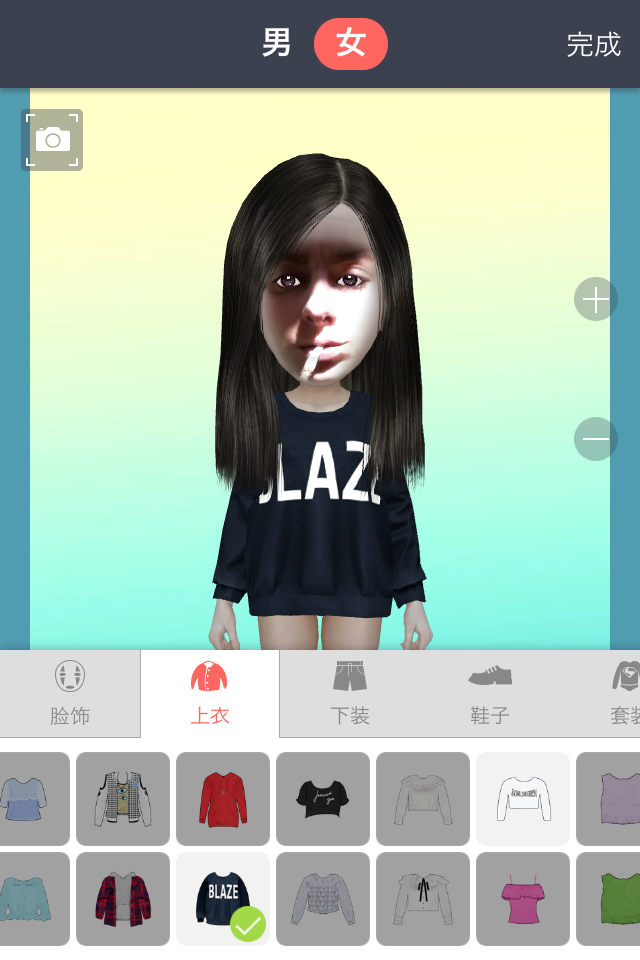Select the houndstooth jacket outfit

click(123, 799)
